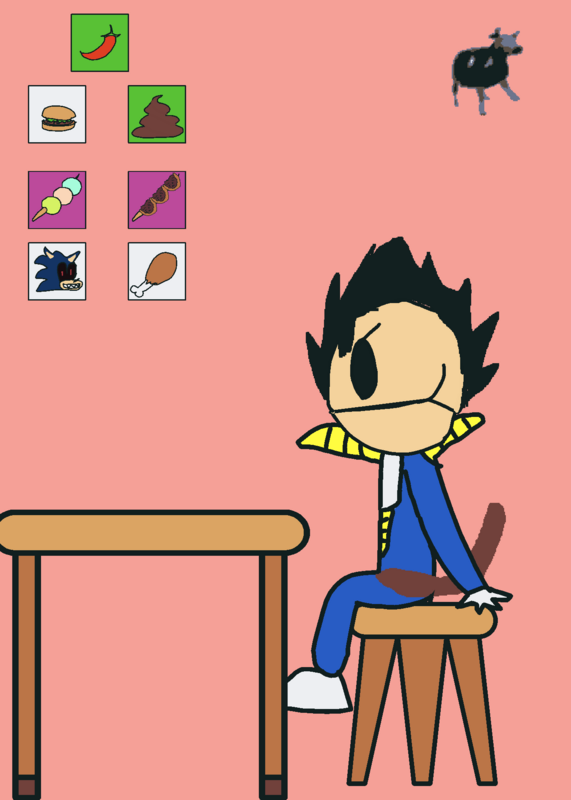Viewport: 571px width, 800px height.
Task: Pick the brown poop item
Action: [157, 114]
